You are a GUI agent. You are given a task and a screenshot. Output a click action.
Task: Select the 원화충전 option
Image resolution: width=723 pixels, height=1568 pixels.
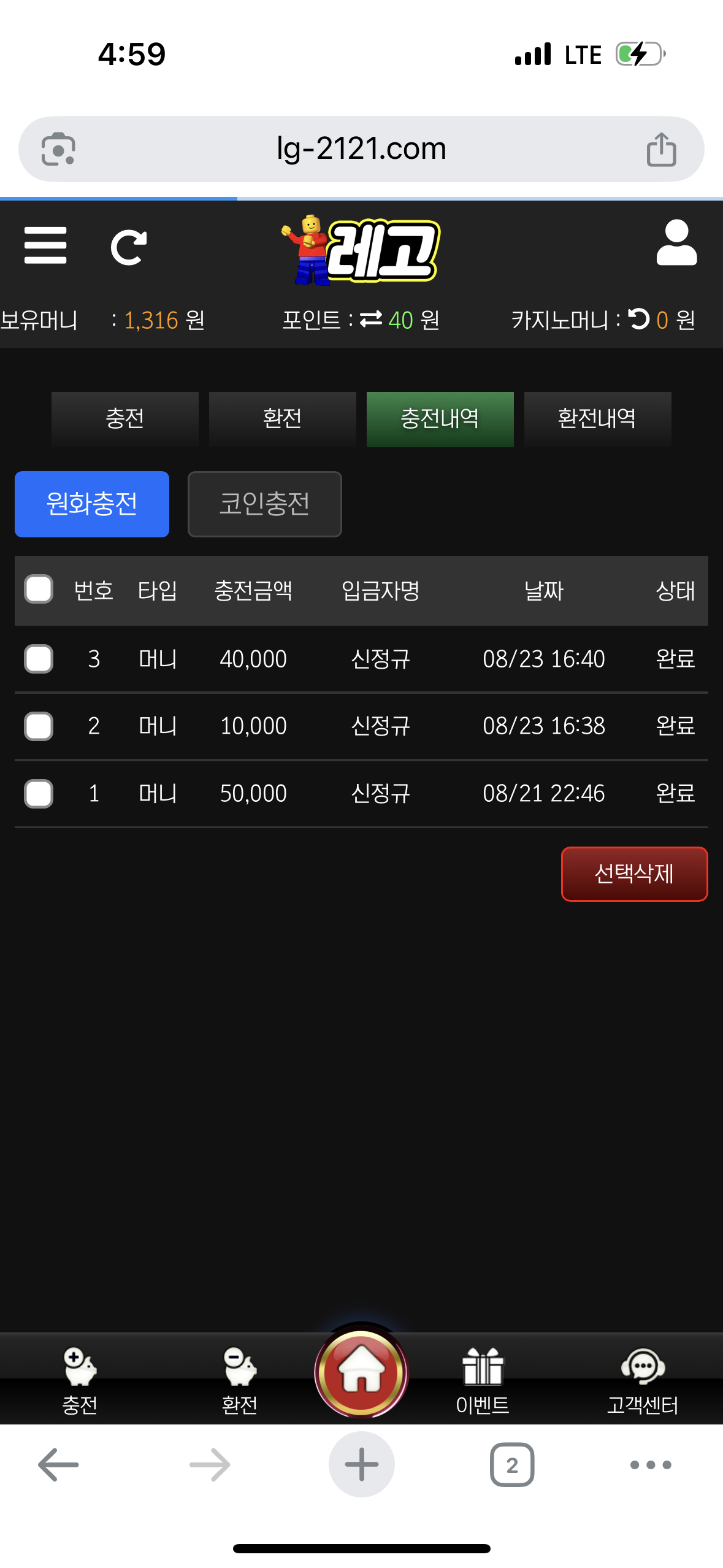pyautogui.click(x=92, y=504)
